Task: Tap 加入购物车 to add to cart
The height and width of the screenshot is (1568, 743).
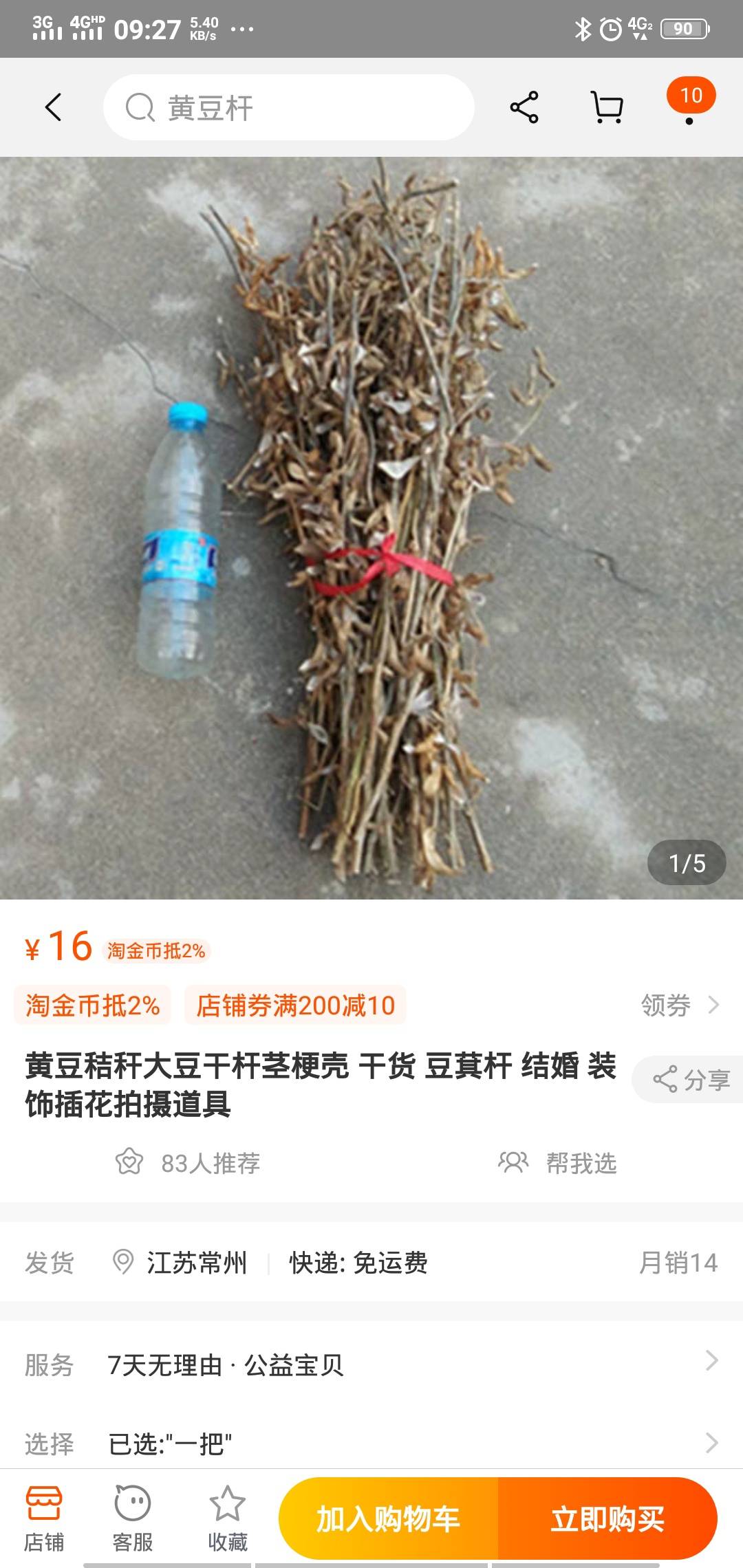Action: click(x=389, y=1518)
